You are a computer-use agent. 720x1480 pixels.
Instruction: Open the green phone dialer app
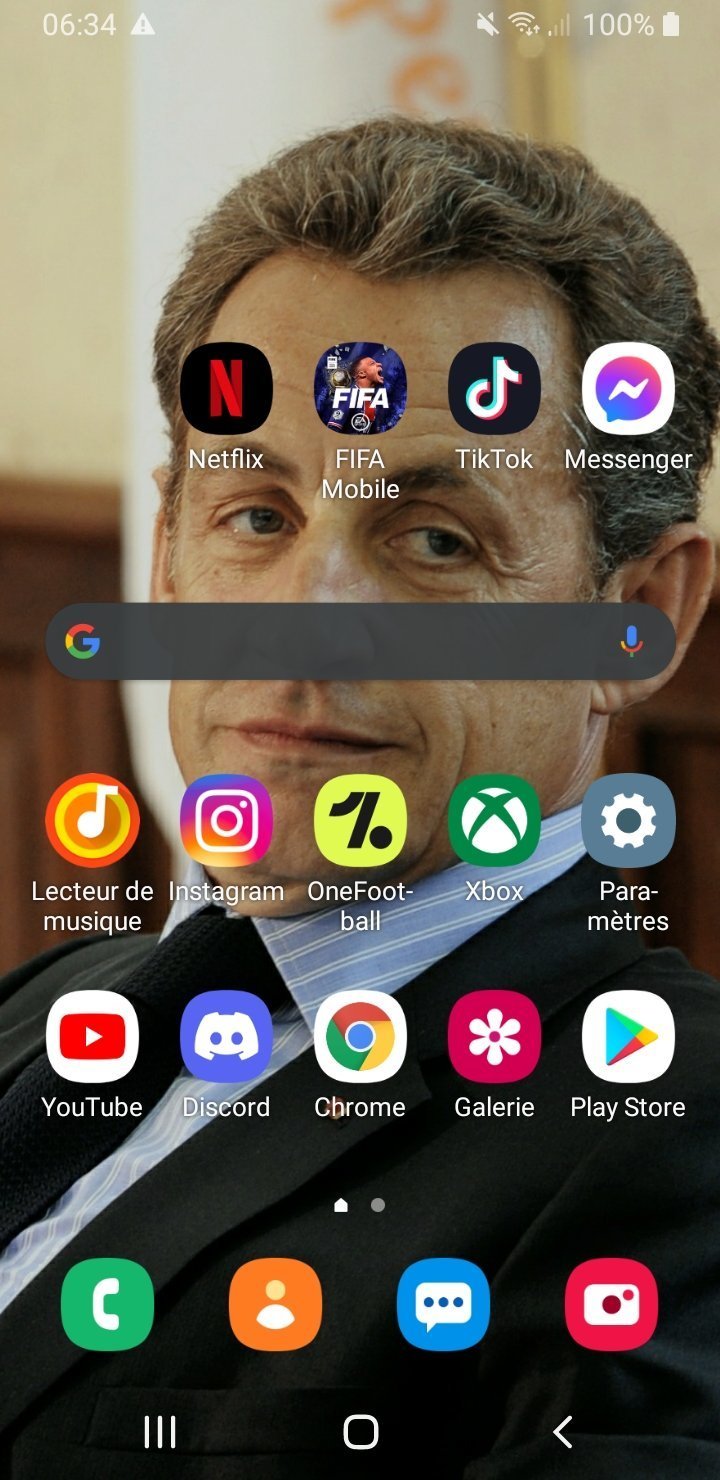[x=108, y=1304]
